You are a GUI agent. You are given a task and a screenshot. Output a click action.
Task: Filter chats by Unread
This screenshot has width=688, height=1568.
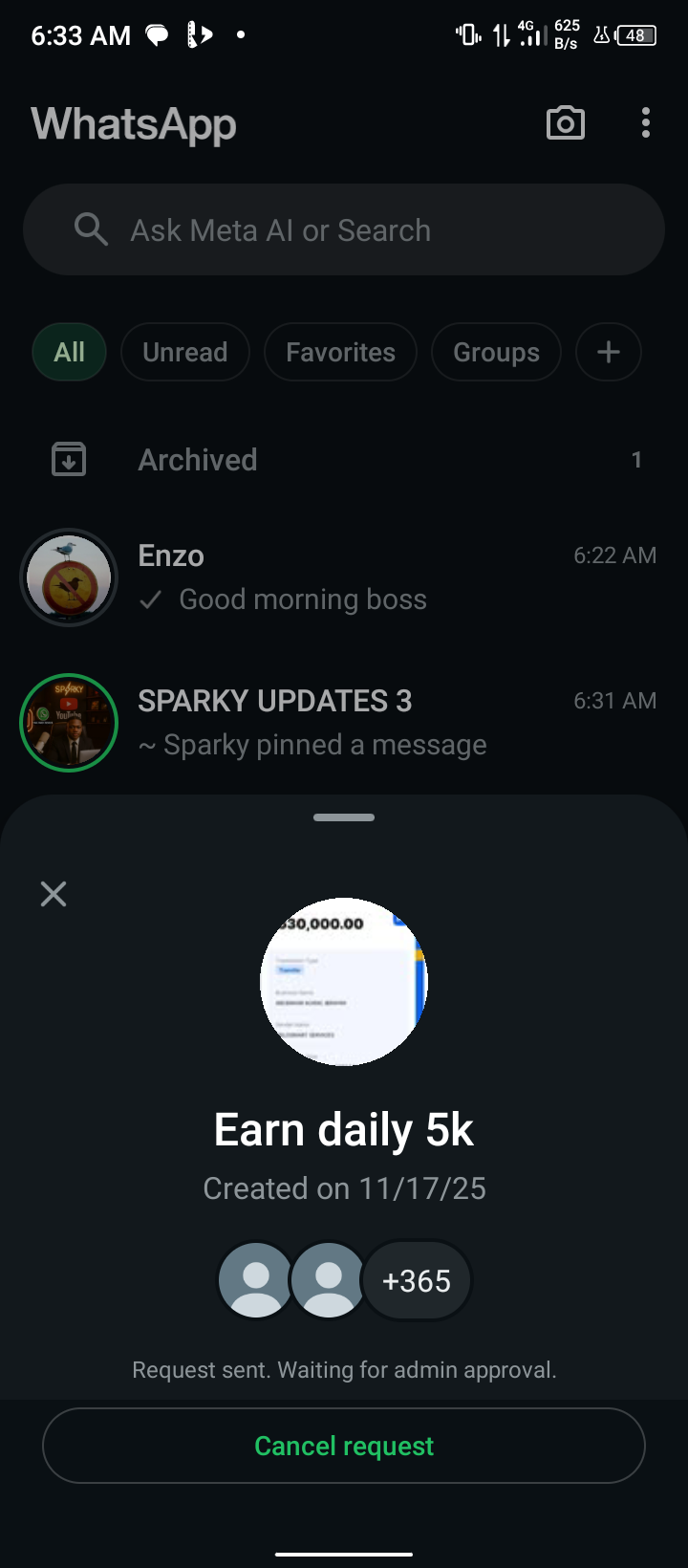[185, 353]
